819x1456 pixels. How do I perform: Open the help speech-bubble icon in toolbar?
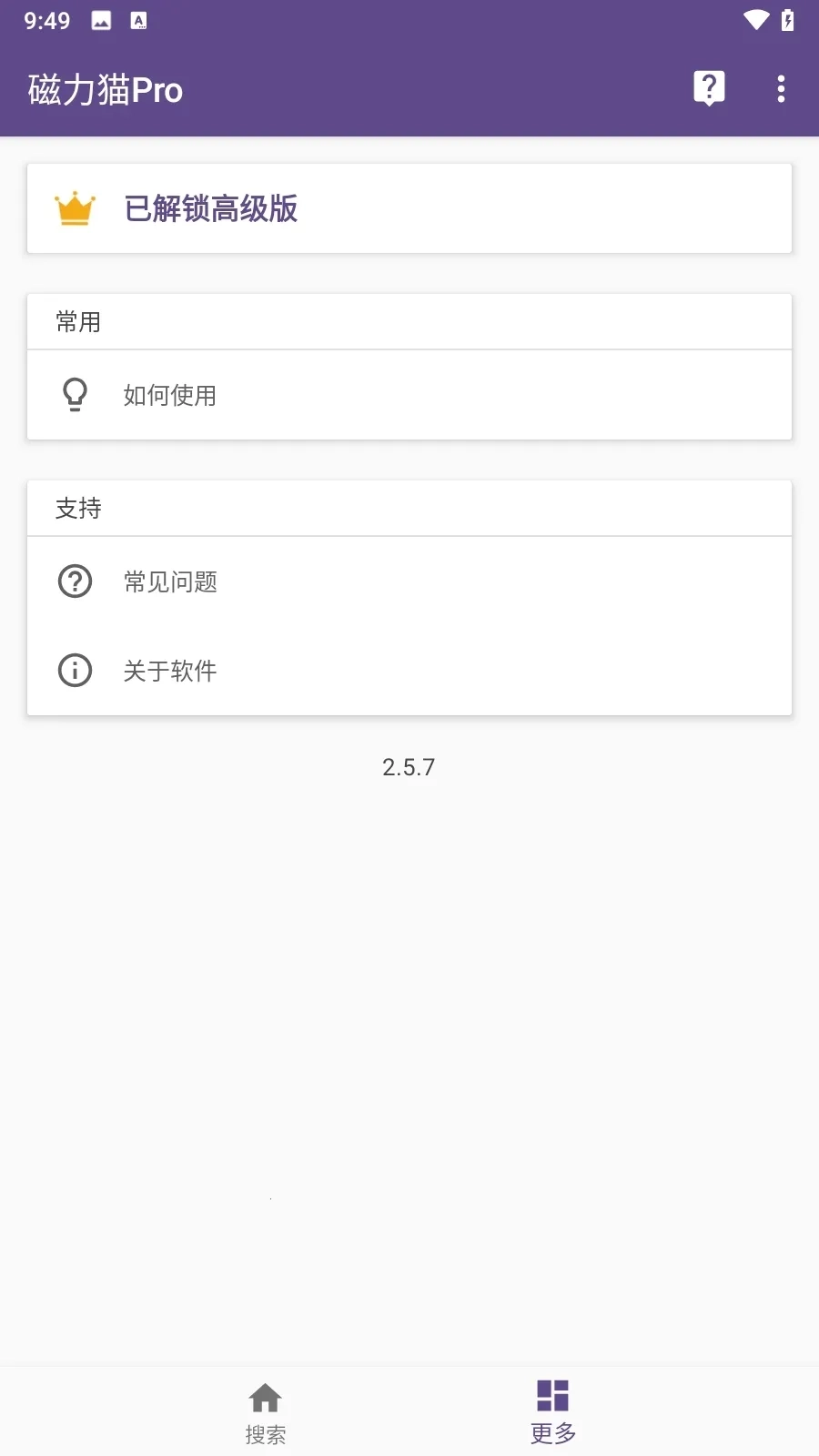click(x=709, y=88)
